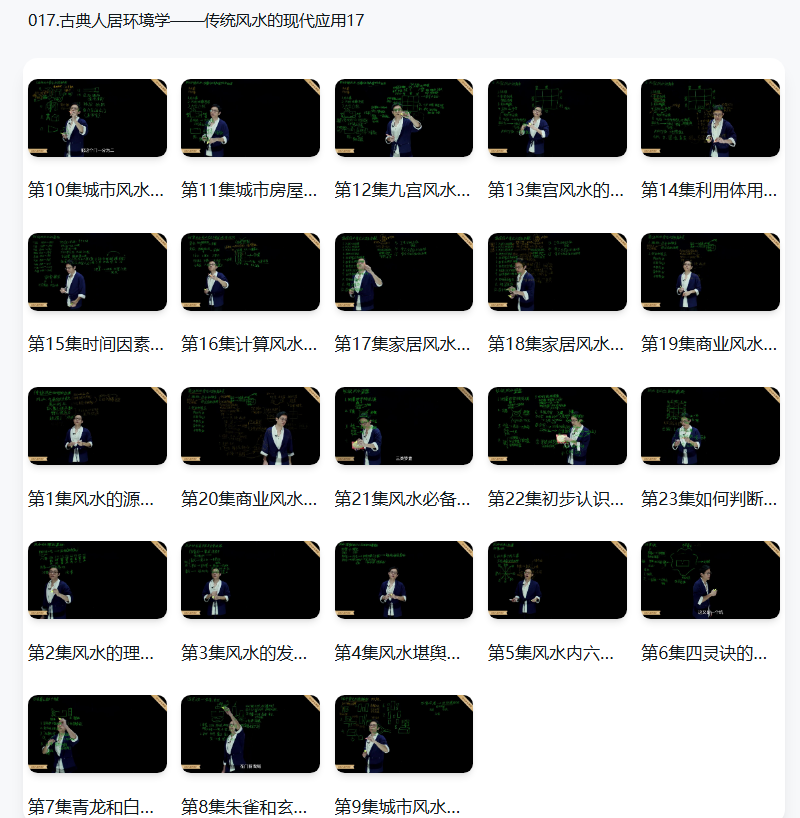Select 第2集风水的理 episode

tap(97, 580)
